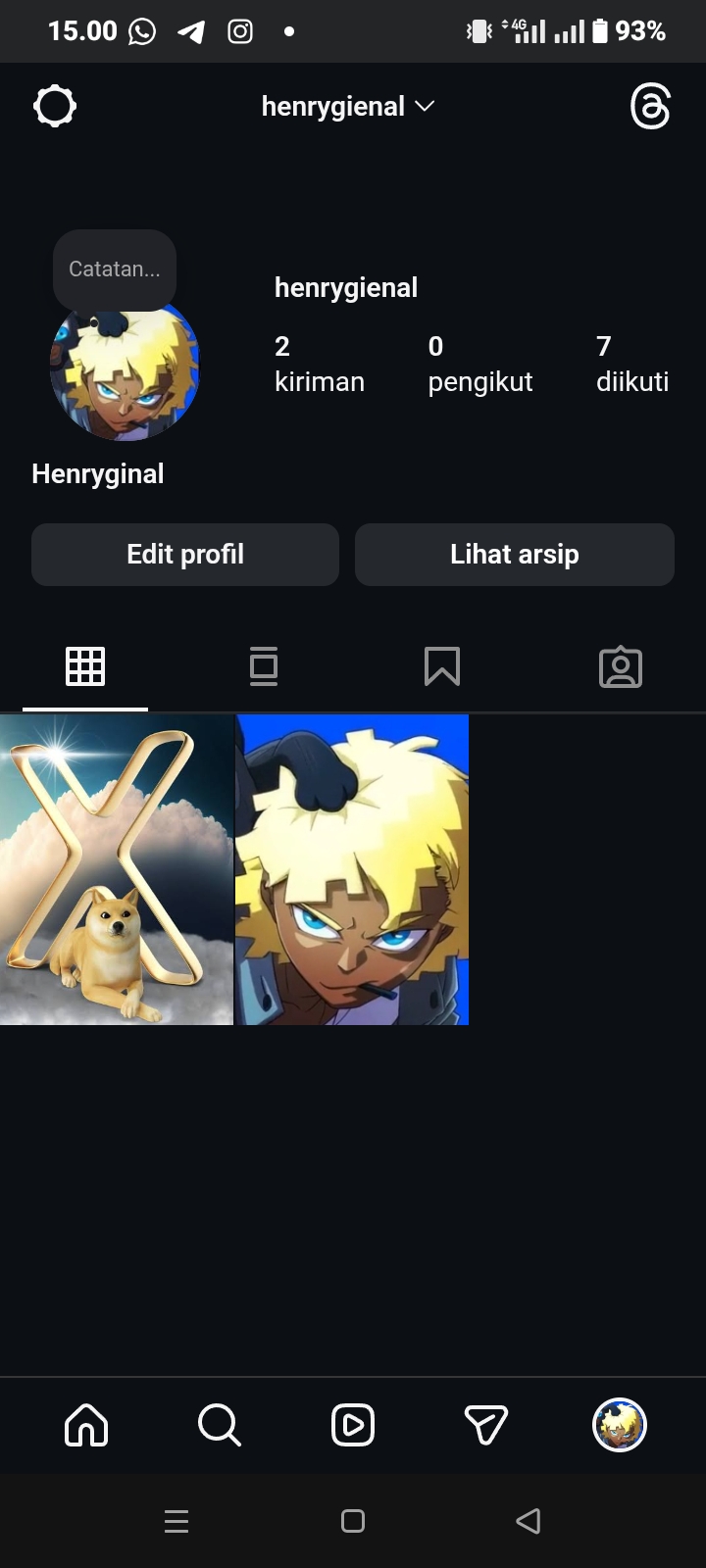
Task: Open the settings icon in the top bar
Action: click(x=55, y=106)
